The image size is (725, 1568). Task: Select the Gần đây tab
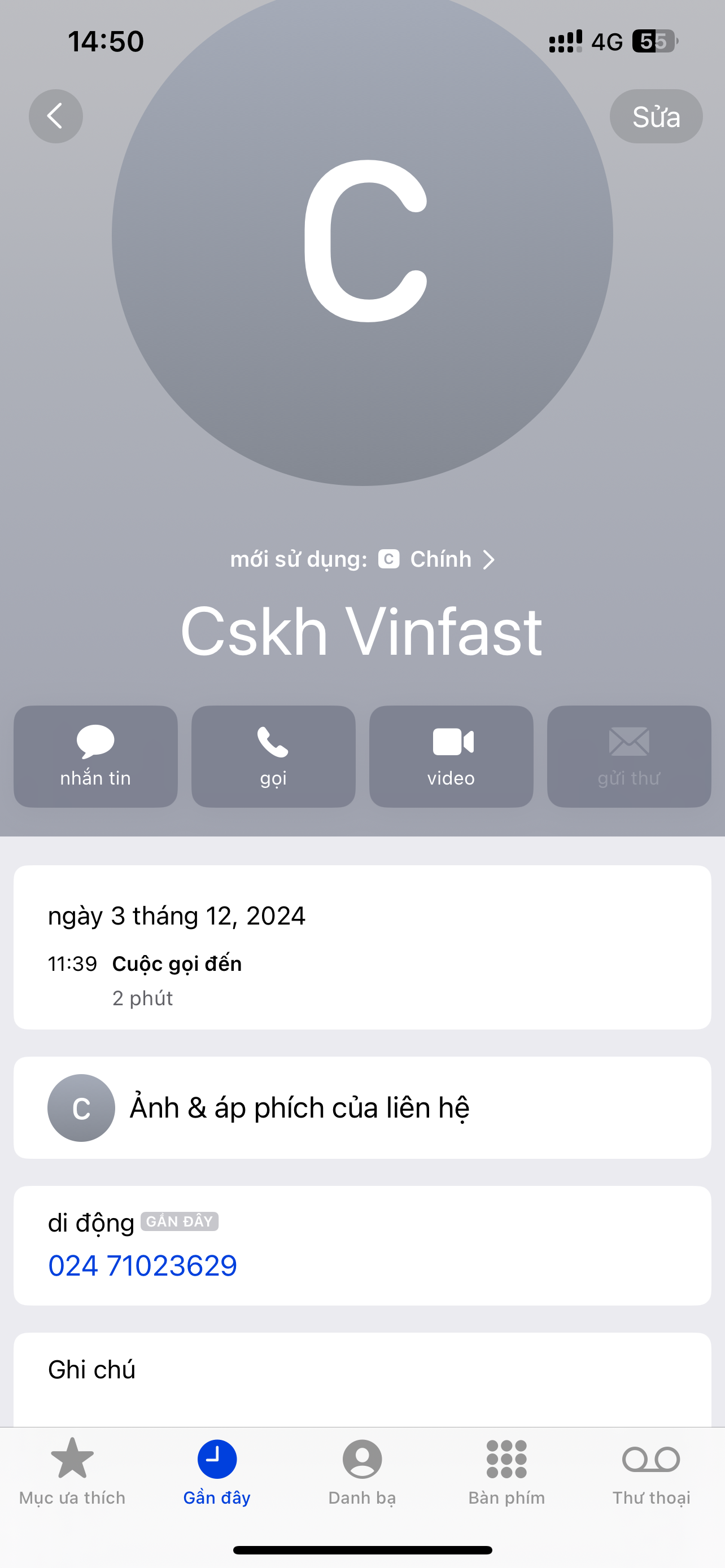coord(217,1470)
